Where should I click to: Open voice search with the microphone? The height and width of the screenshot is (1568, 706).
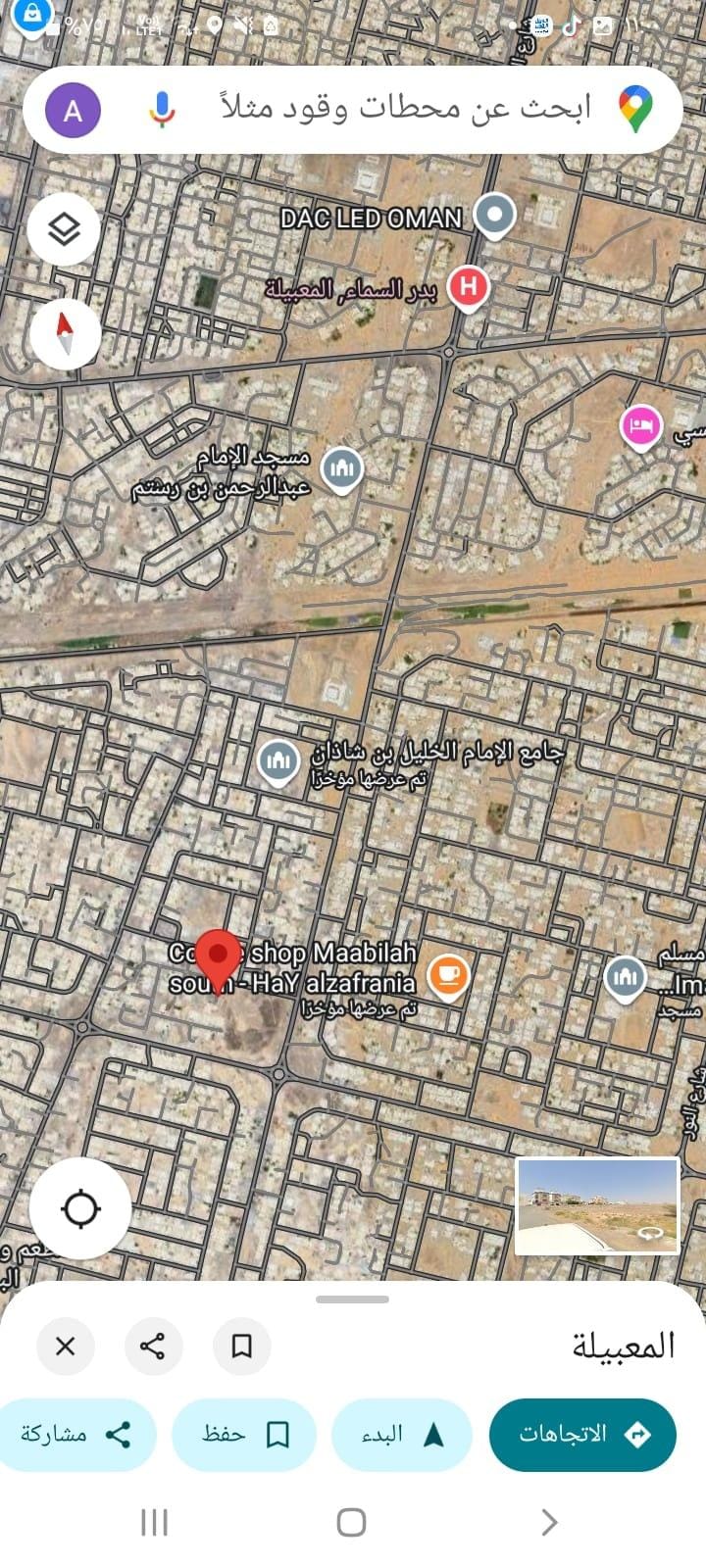163,109
